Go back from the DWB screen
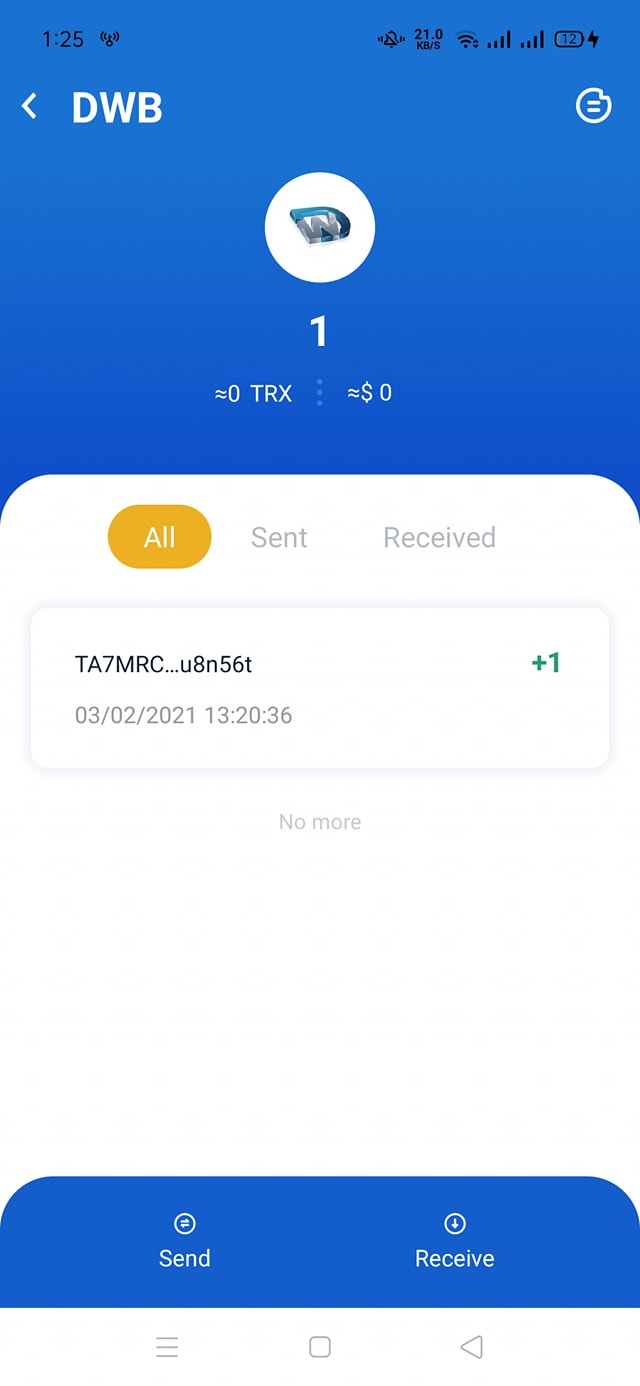The image size is (640, 1386). [30, 106]
